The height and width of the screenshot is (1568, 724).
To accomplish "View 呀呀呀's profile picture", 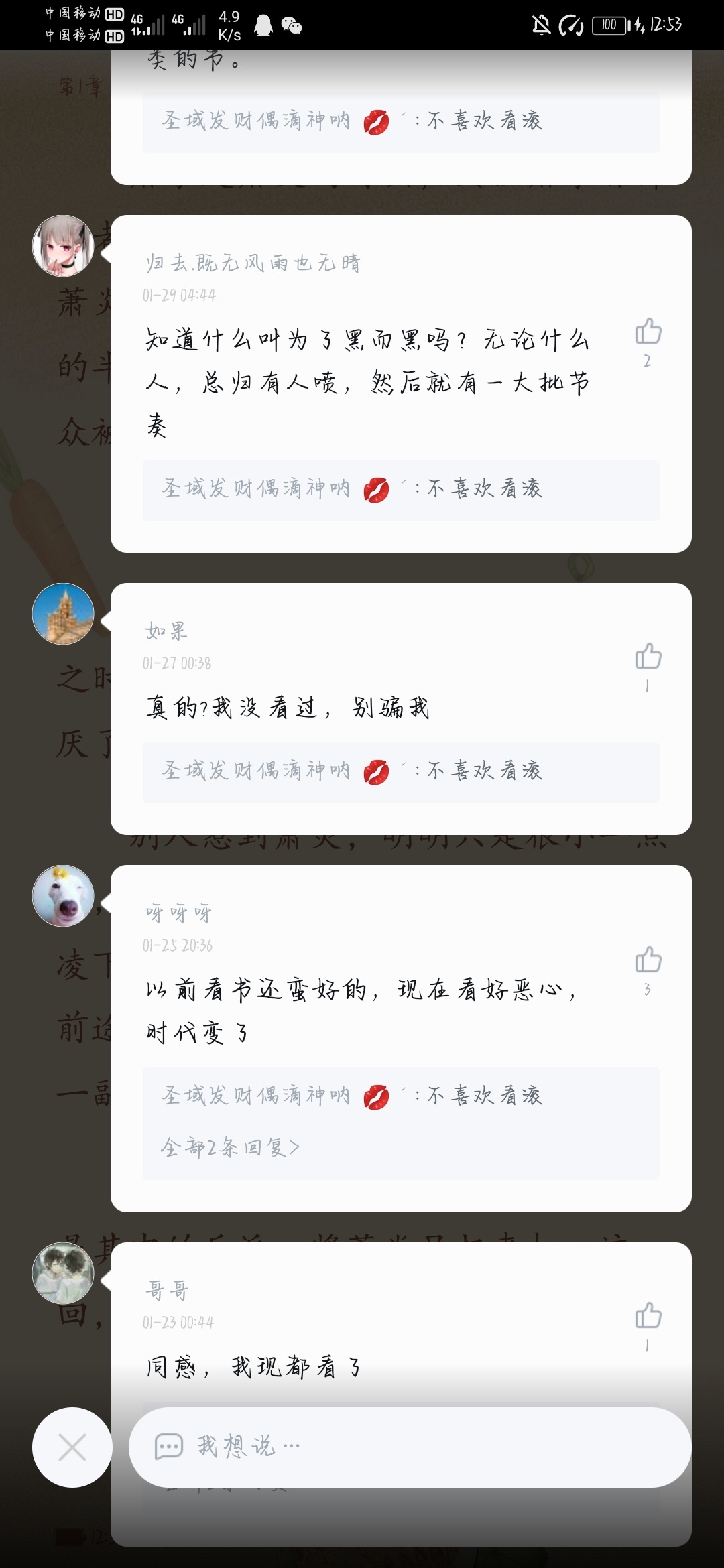I will 63,896.
